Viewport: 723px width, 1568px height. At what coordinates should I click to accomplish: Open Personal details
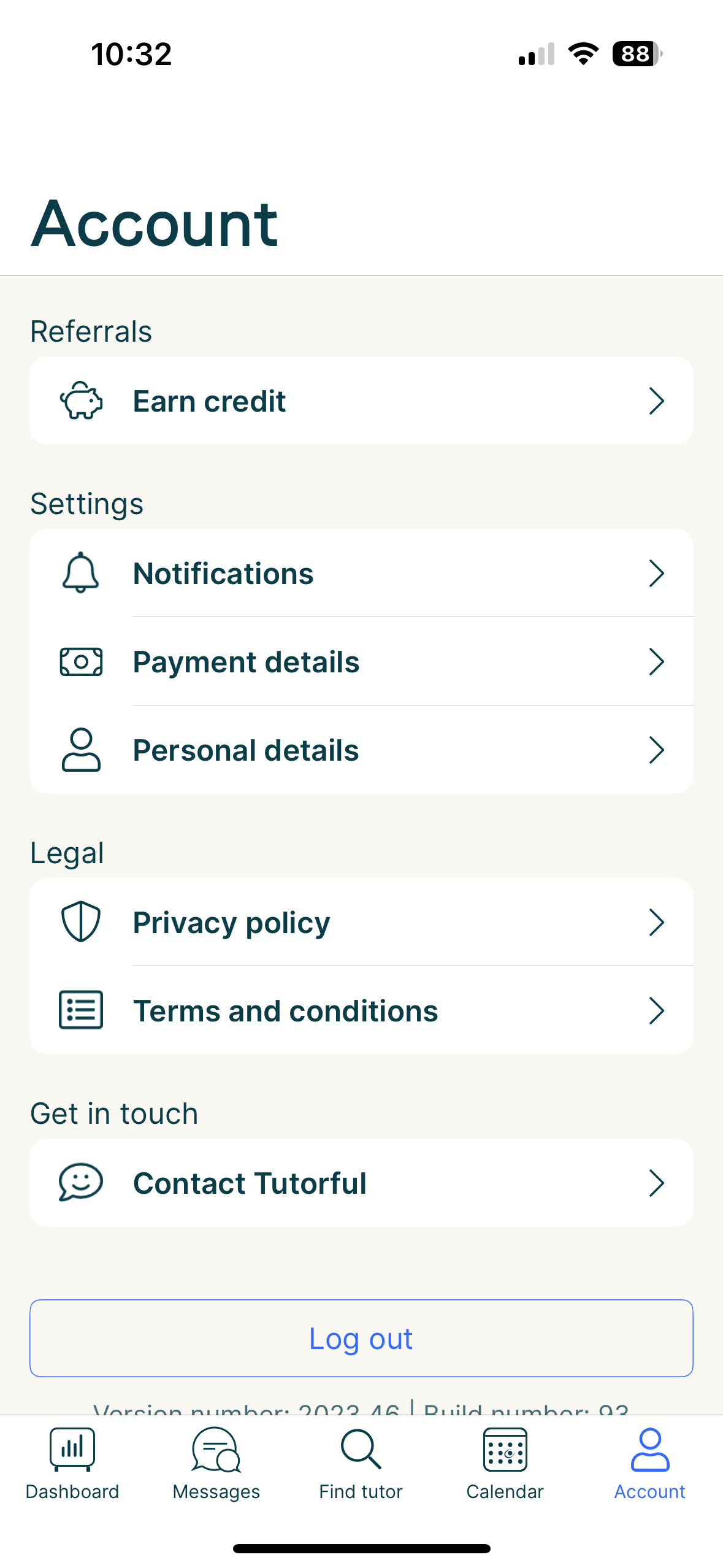[361, 750]
